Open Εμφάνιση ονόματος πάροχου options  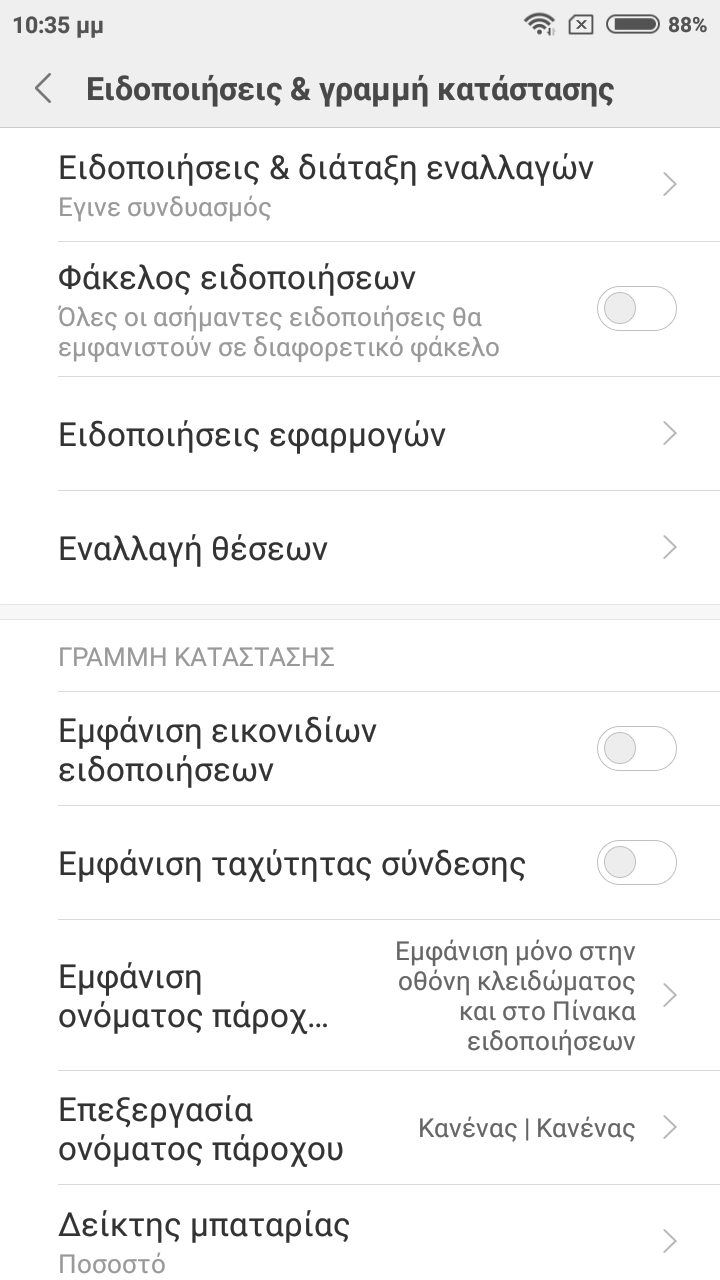[360, 995]
